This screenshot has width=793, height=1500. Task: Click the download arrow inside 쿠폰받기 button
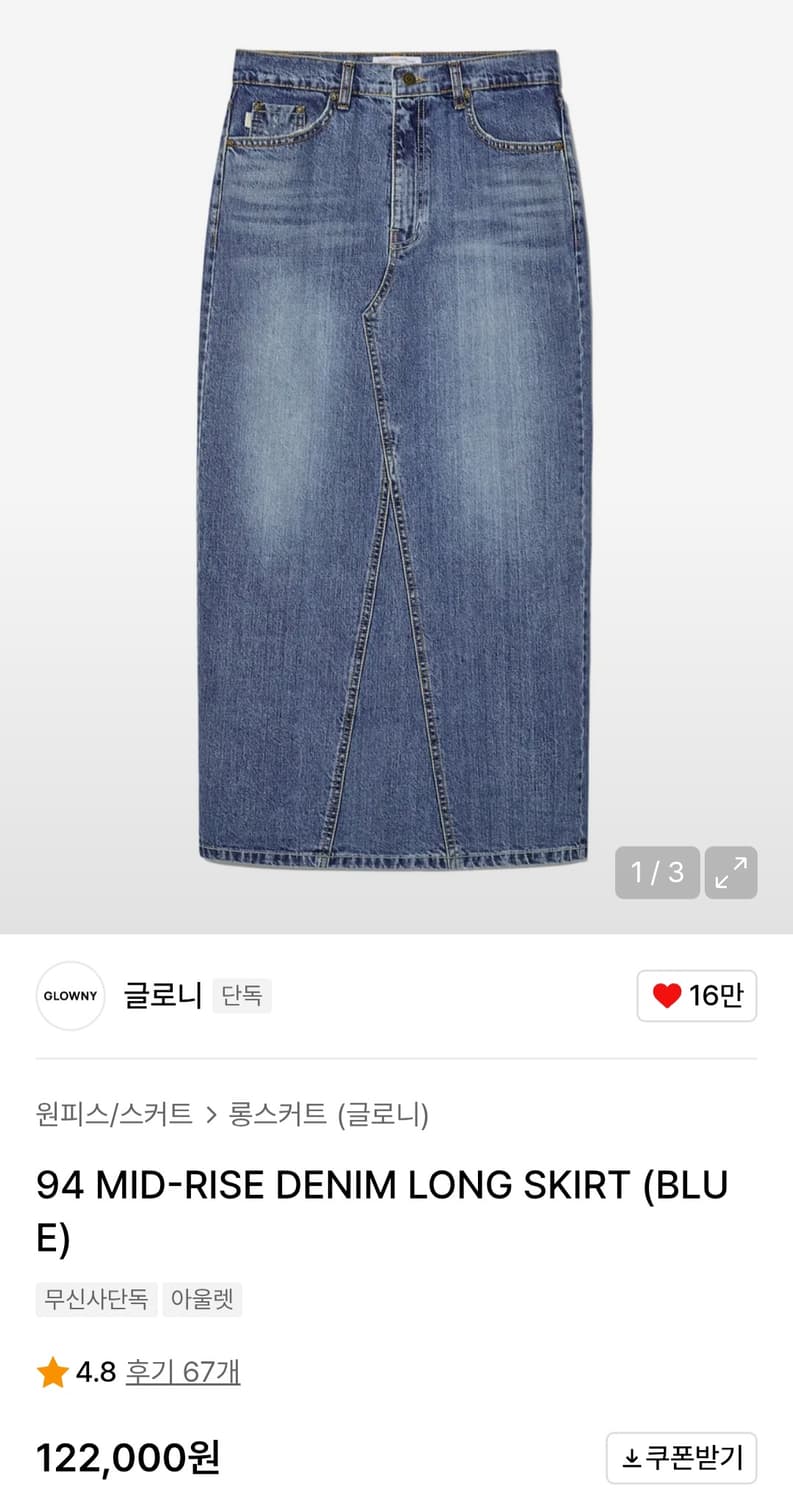634,1458
